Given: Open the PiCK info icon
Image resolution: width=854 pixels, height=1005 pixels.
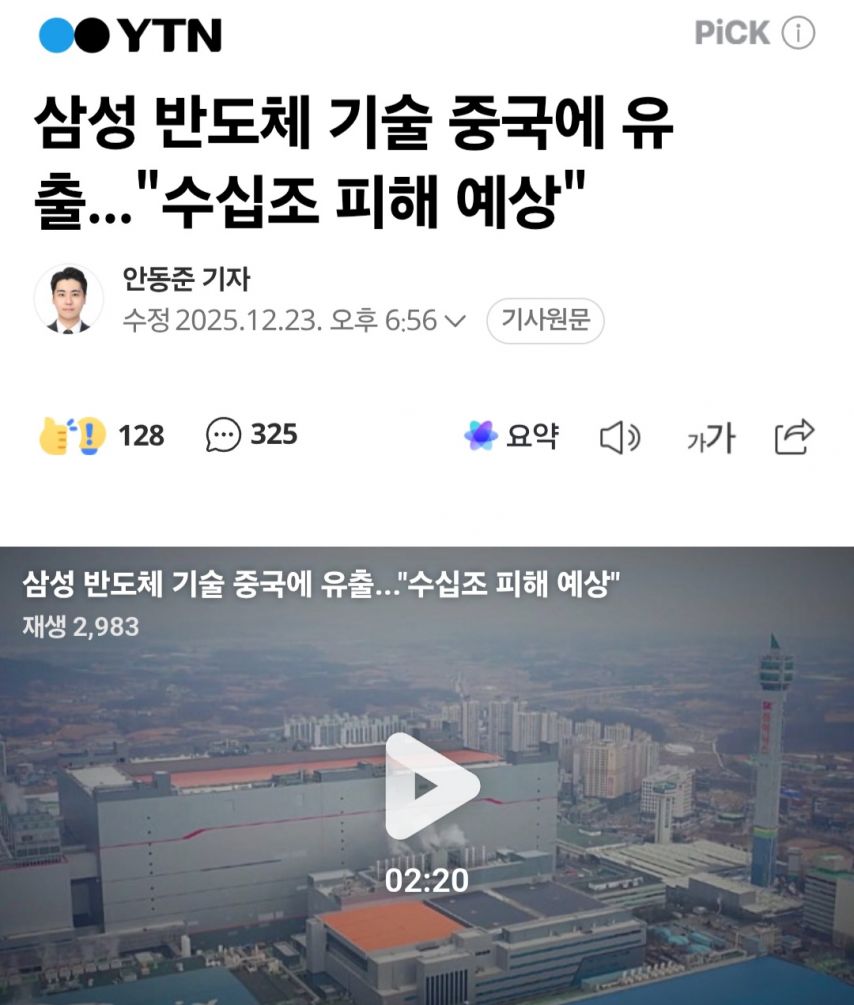Looking at the screenshot, I should 798,33.
